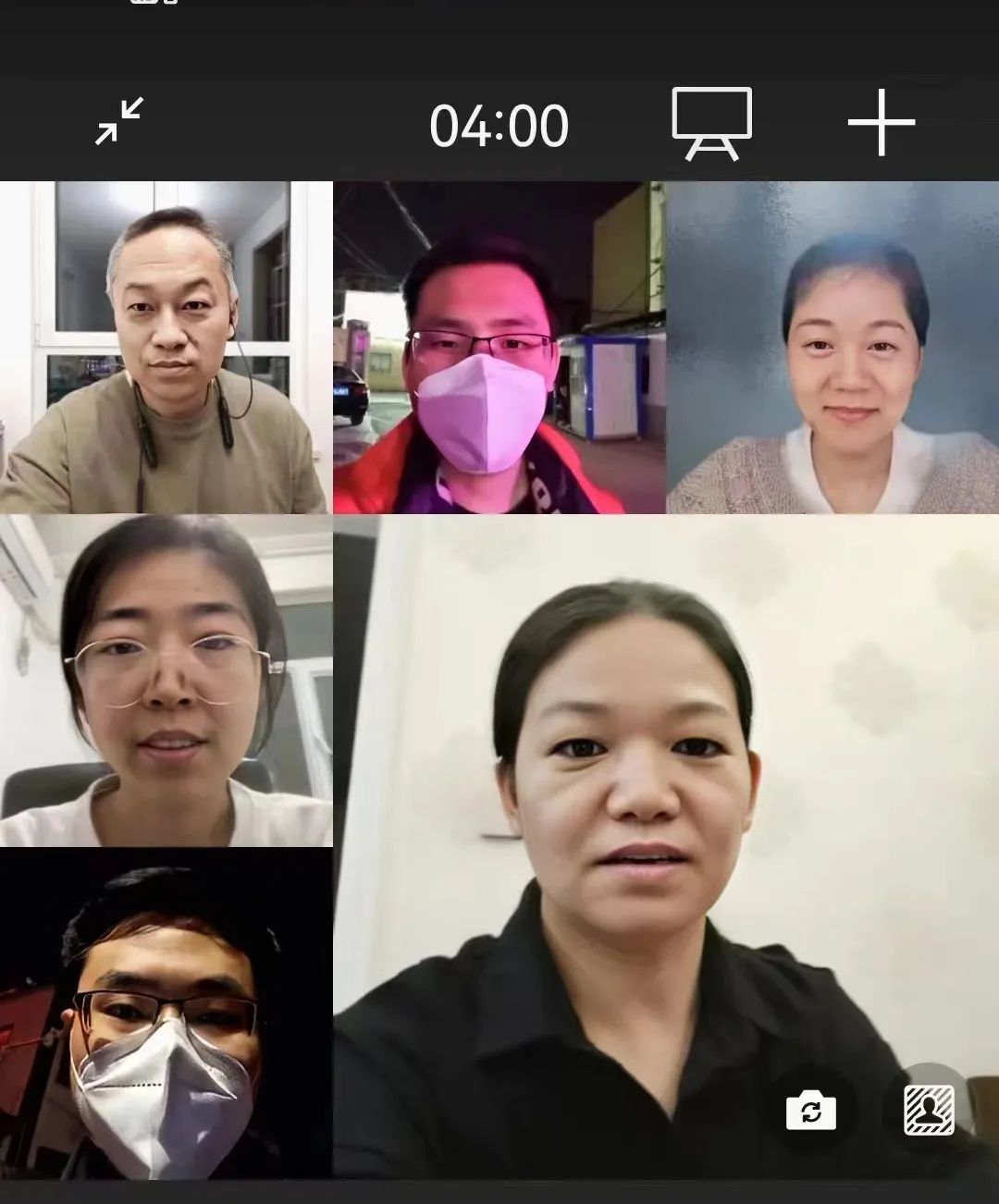Viewport: 999px width, 1204px height.
Task: Open the woman with round glasses tile
Action: [166, 681]
